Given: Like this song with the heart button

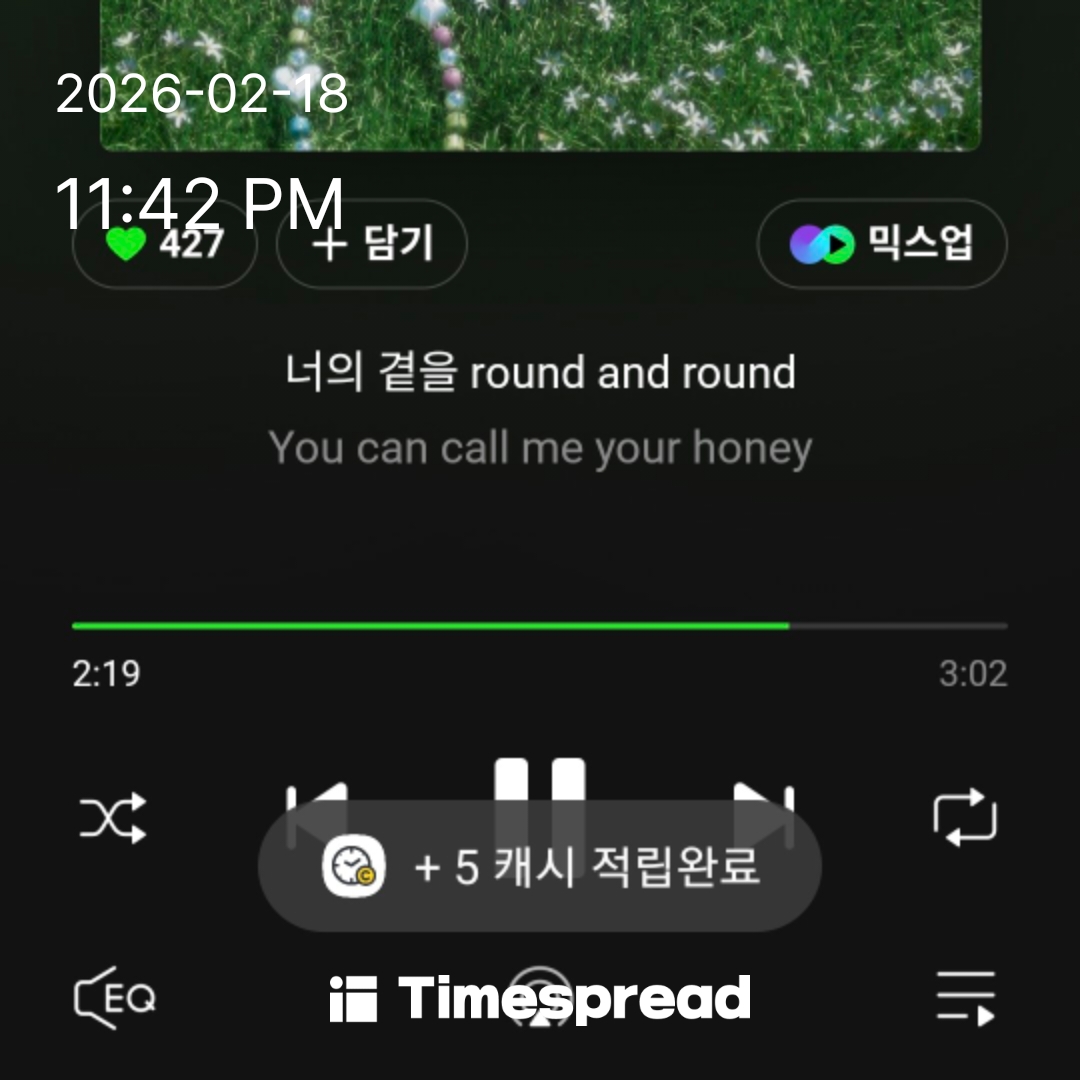Looking at the screenshot, I should (x=165, y=244).
